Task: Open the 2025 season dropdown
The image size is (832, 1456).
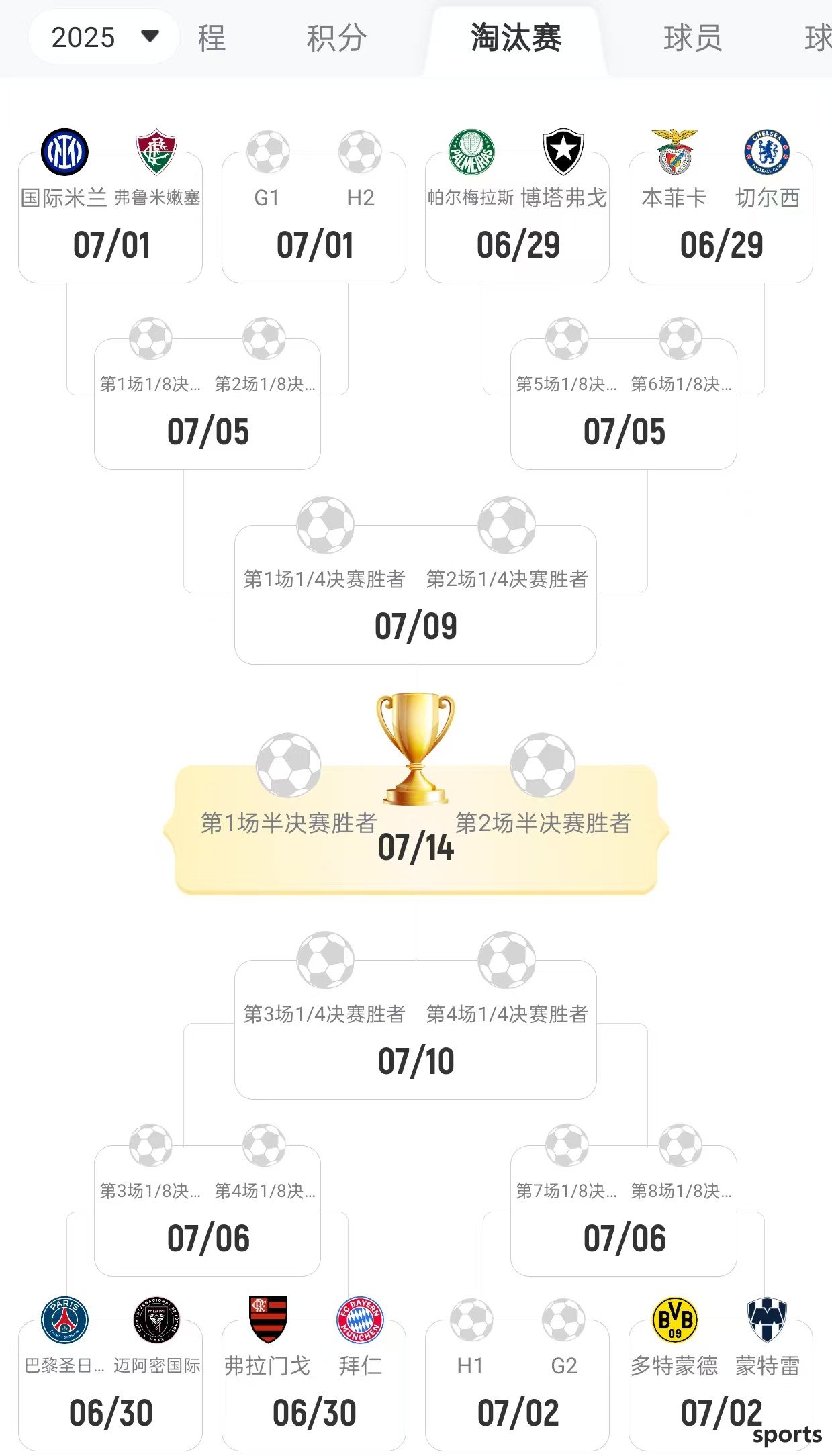Action: point(104,37)
